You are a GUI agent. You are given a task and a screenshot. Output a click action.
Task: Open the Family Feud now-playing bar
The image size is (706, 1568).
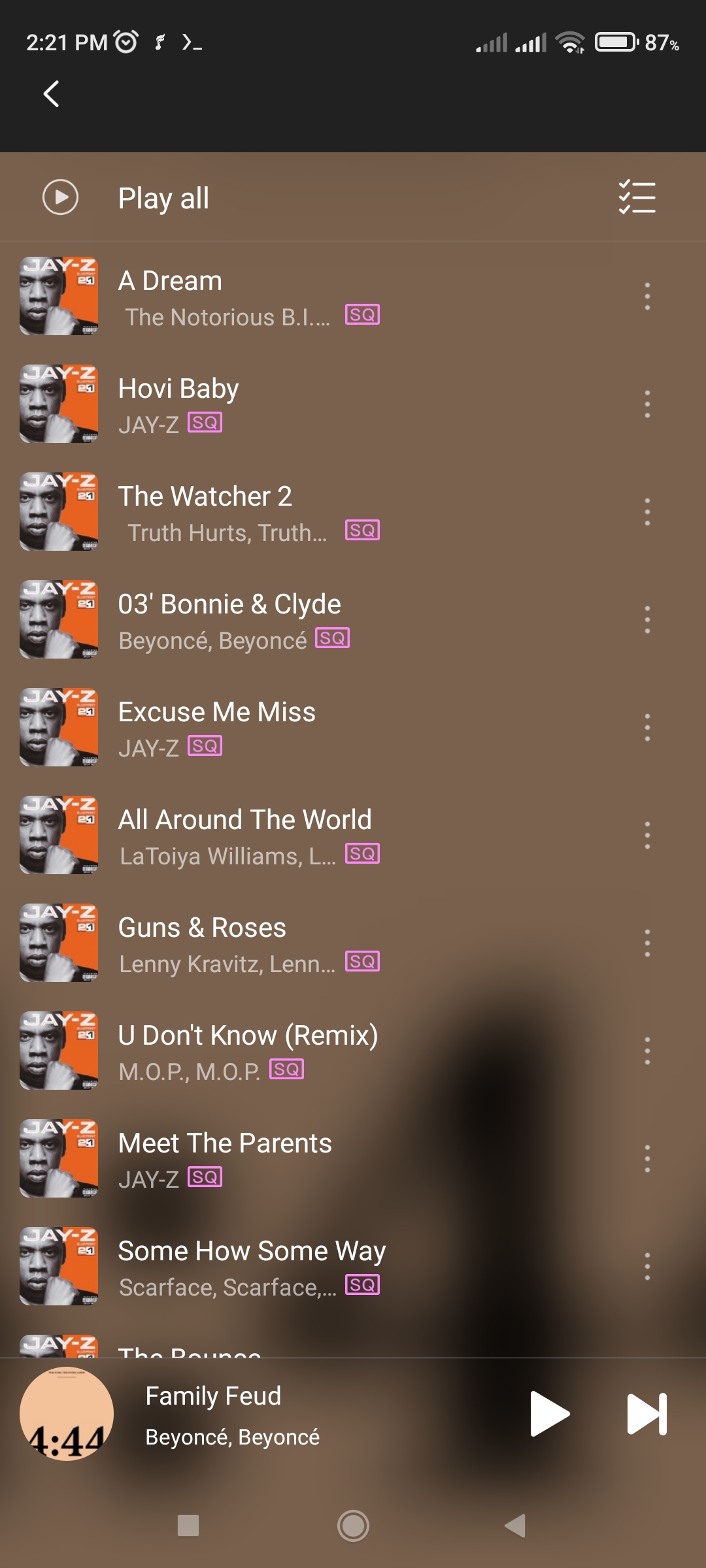coord(261,1414)
